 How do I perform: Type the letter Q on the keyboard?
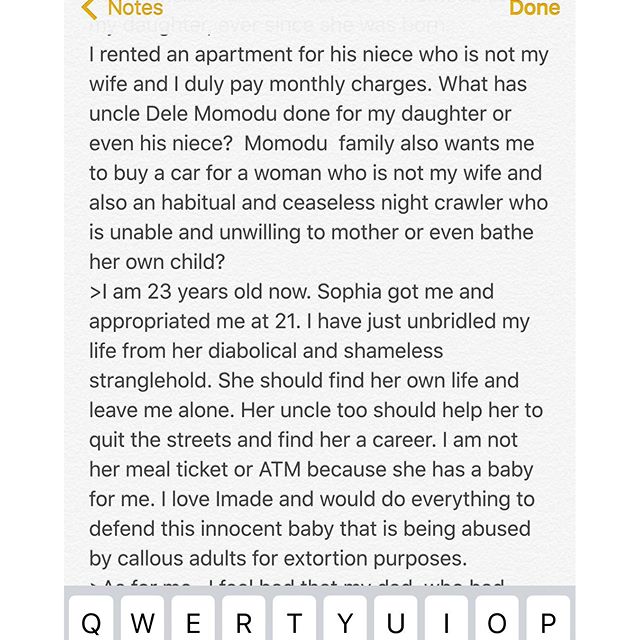point(92,618)
